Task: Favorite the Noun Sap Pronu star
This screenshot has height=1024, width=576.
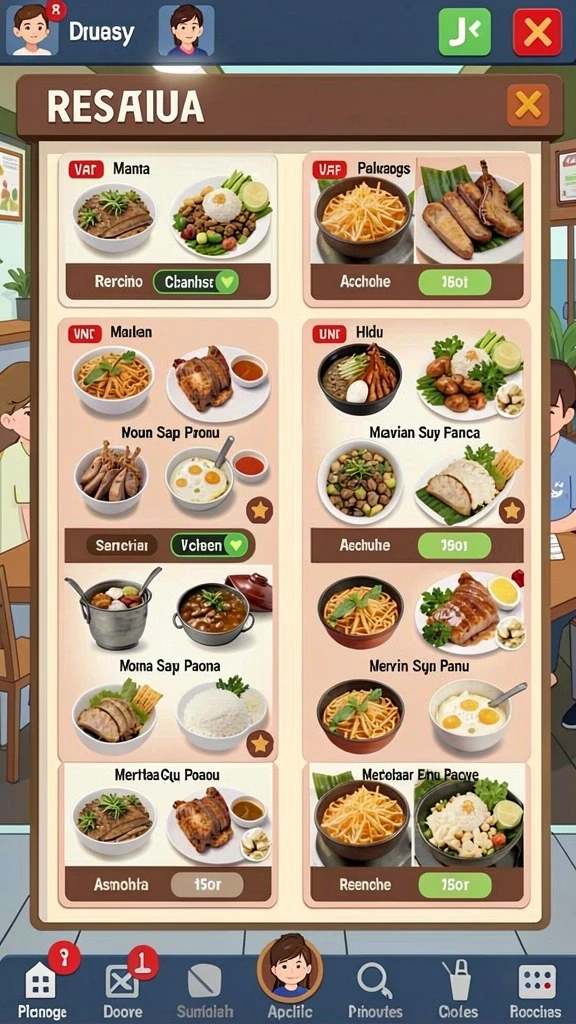Action: pyautogui.click(x=259, y=510)
